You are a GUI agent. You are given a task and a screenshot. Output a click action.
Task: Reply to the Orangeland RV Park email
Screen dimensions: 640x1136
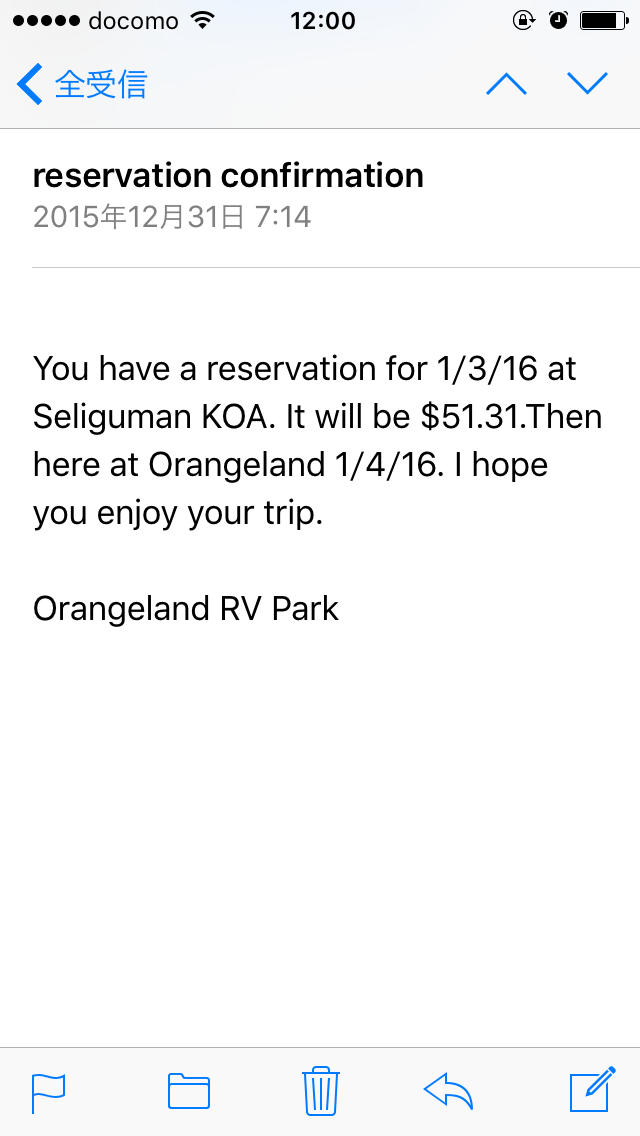pyautogui.click(x=448, y=1092)
